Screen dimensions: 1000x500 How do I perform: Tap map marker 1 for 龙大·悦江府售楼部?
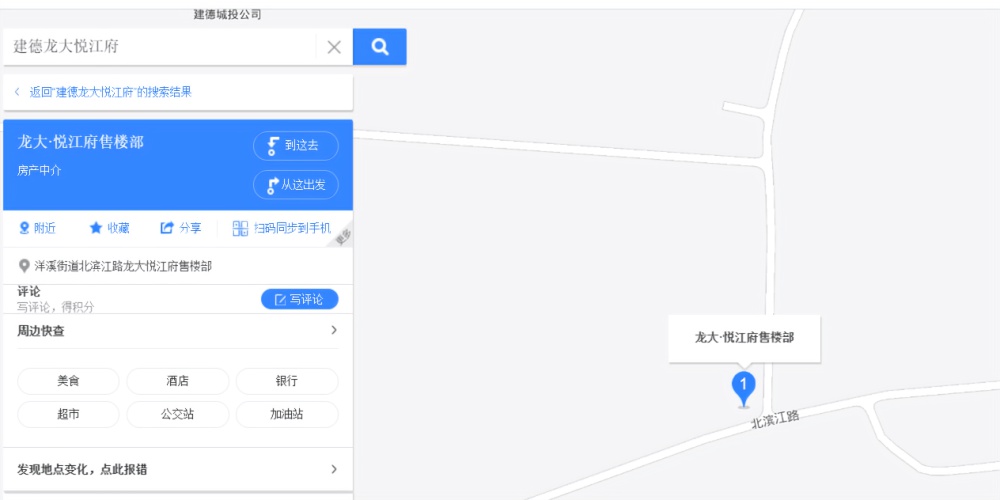coord(743,386)
